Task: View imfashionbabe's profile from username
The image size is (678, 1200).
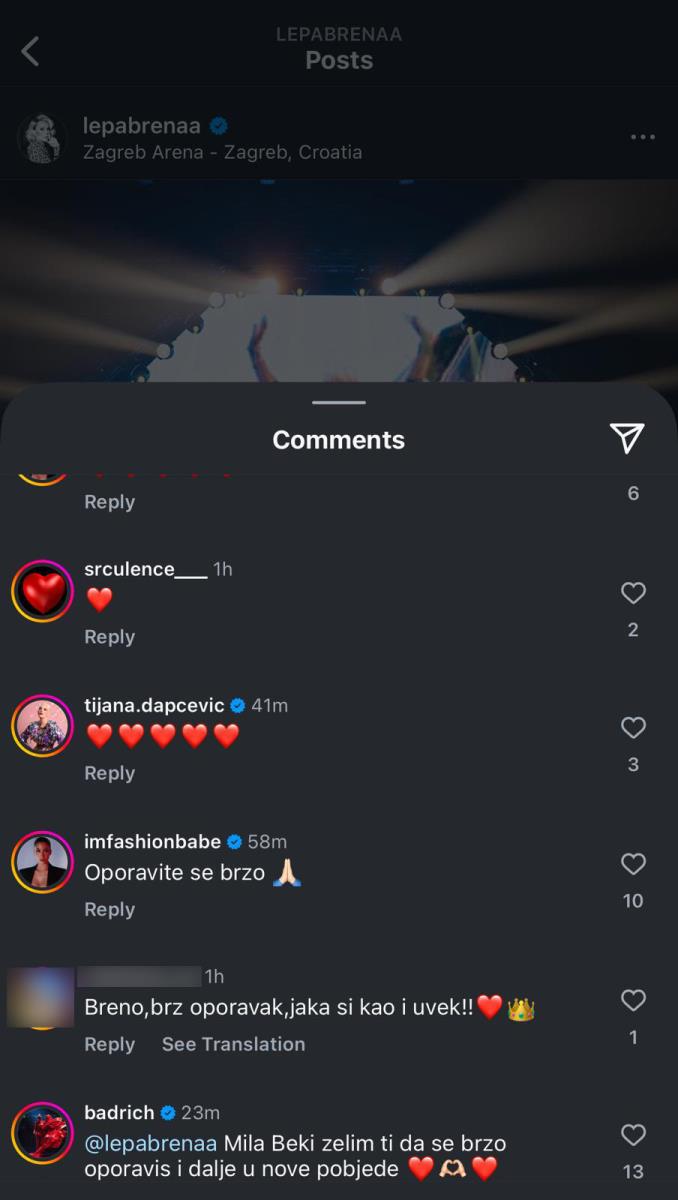Action: (x=152, y=841)
